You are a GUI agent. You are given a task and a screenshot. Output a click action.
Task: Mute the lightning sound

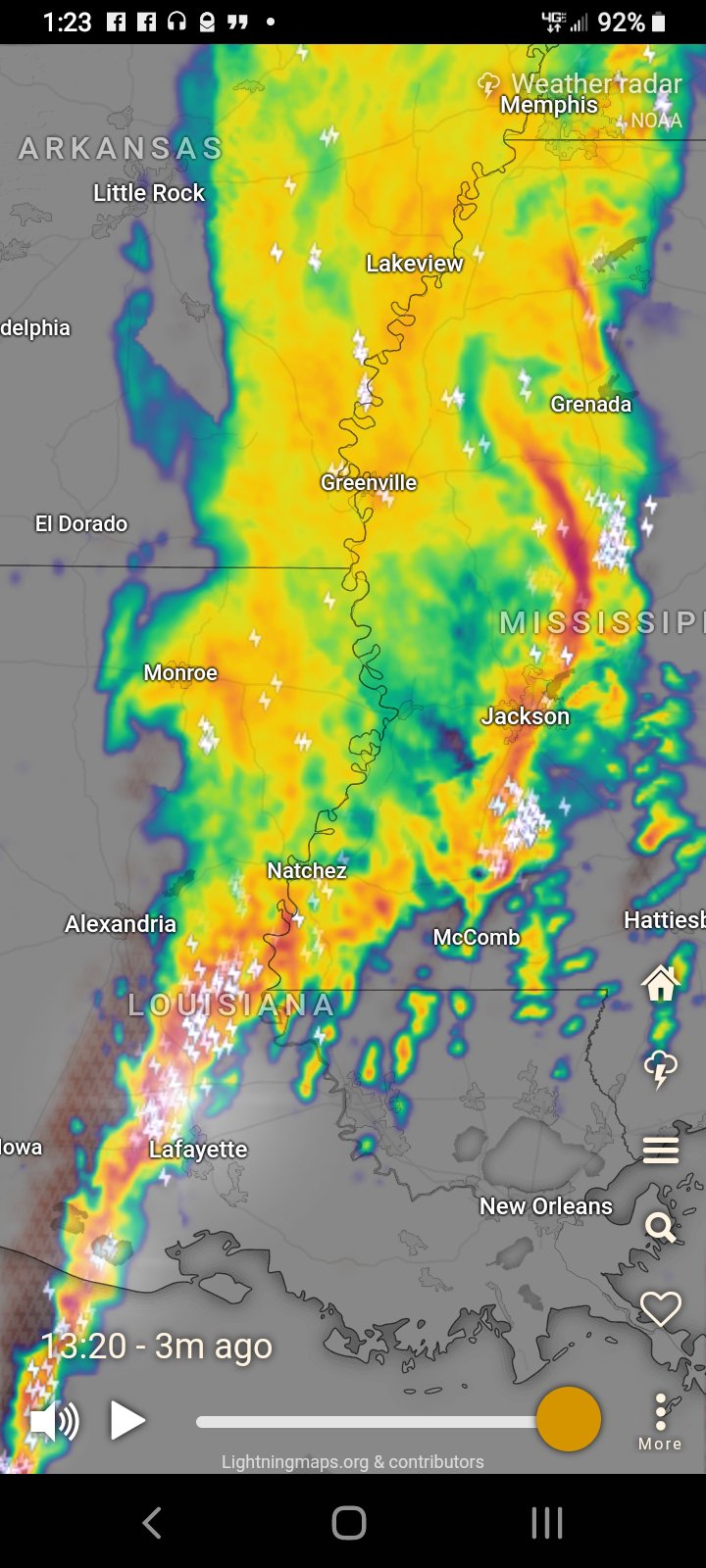[x=54, y=1420]
